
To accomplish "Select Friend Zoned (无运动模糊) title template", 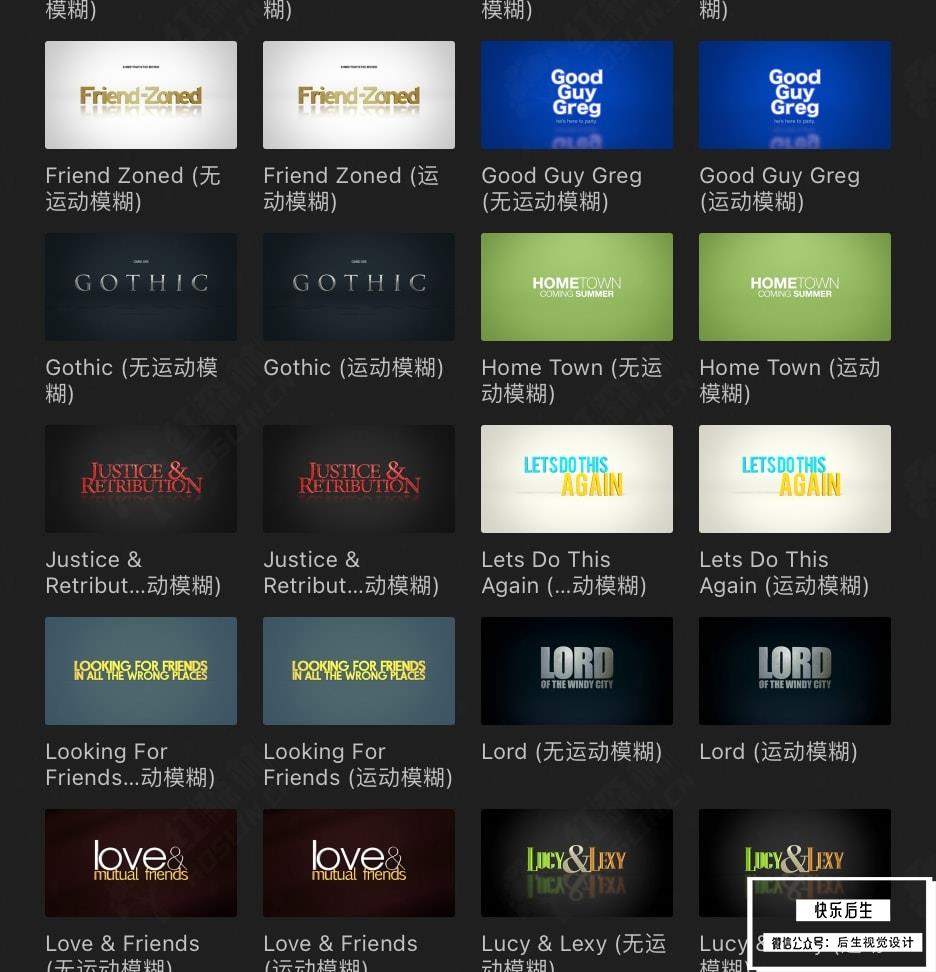I will click(x=141, y=95).
